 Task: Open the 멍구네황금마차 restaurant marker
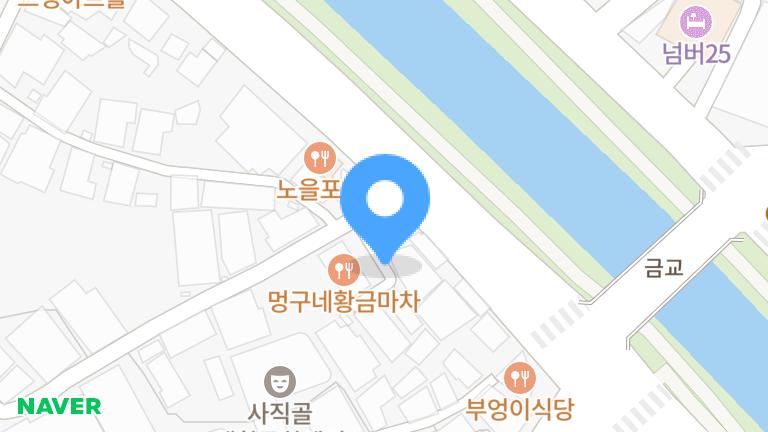pos(343,269)
